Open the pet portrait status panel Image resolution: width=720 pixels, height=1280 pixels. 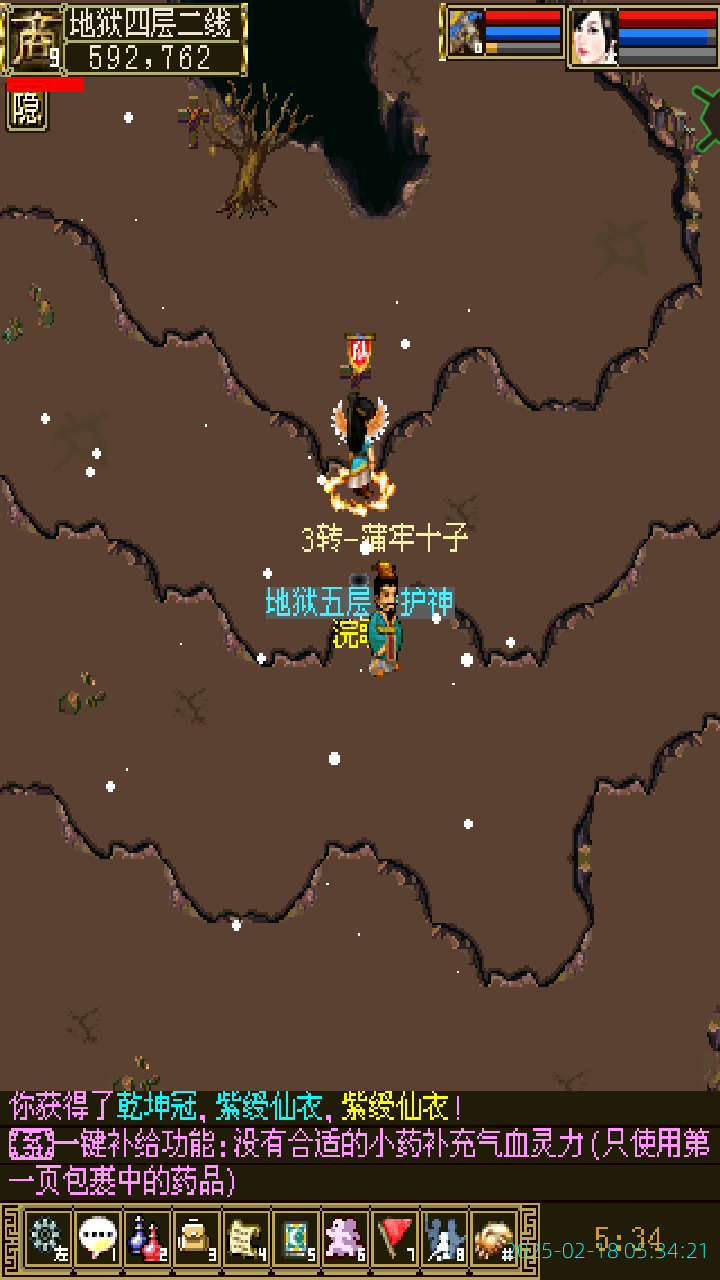(466, 33)
